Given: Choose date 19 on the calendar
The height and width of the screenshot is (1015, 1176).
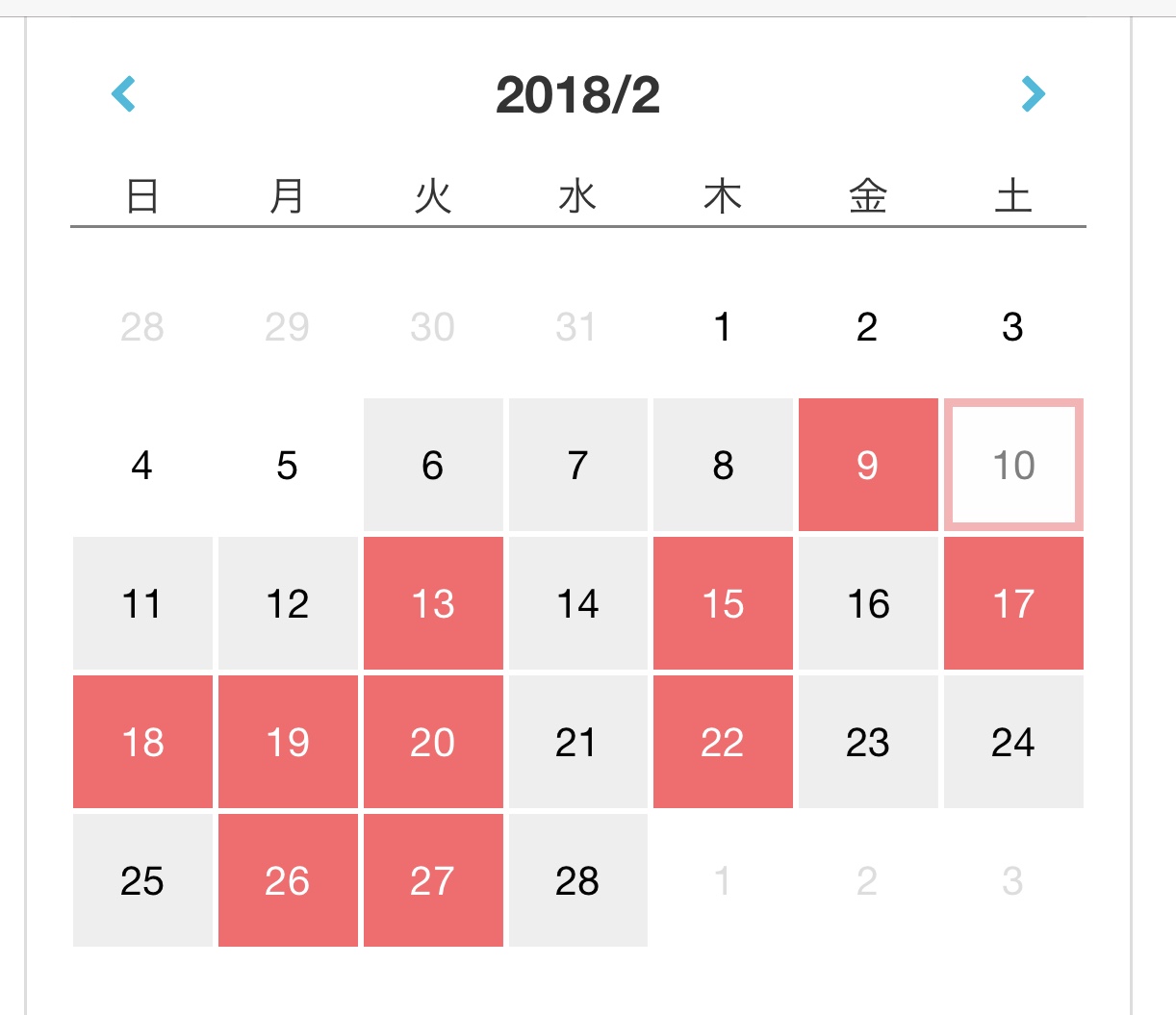Looking at the screenshot, I should 288,742.
